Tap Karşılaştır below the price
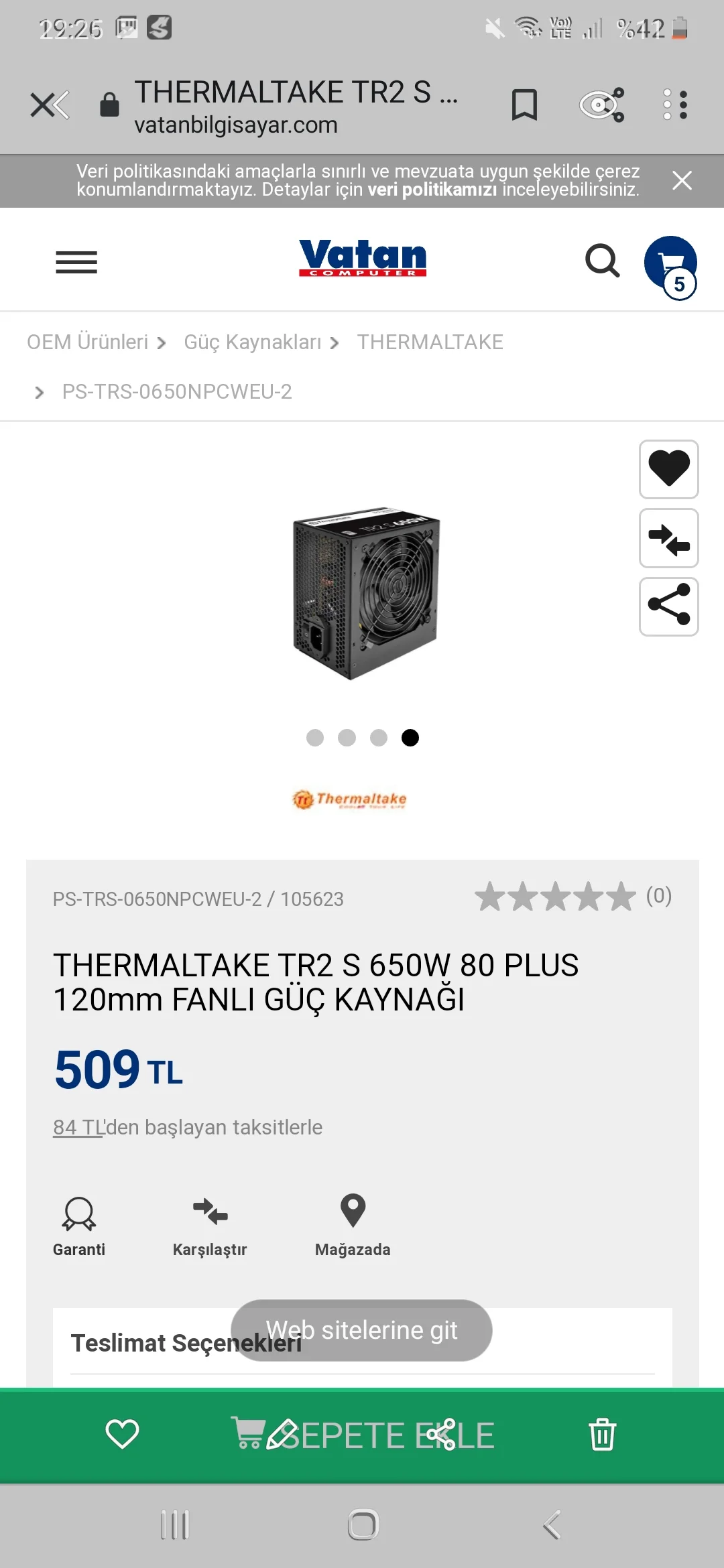The width and height of the screenshot is (724, 1568). coord(210,1225)
